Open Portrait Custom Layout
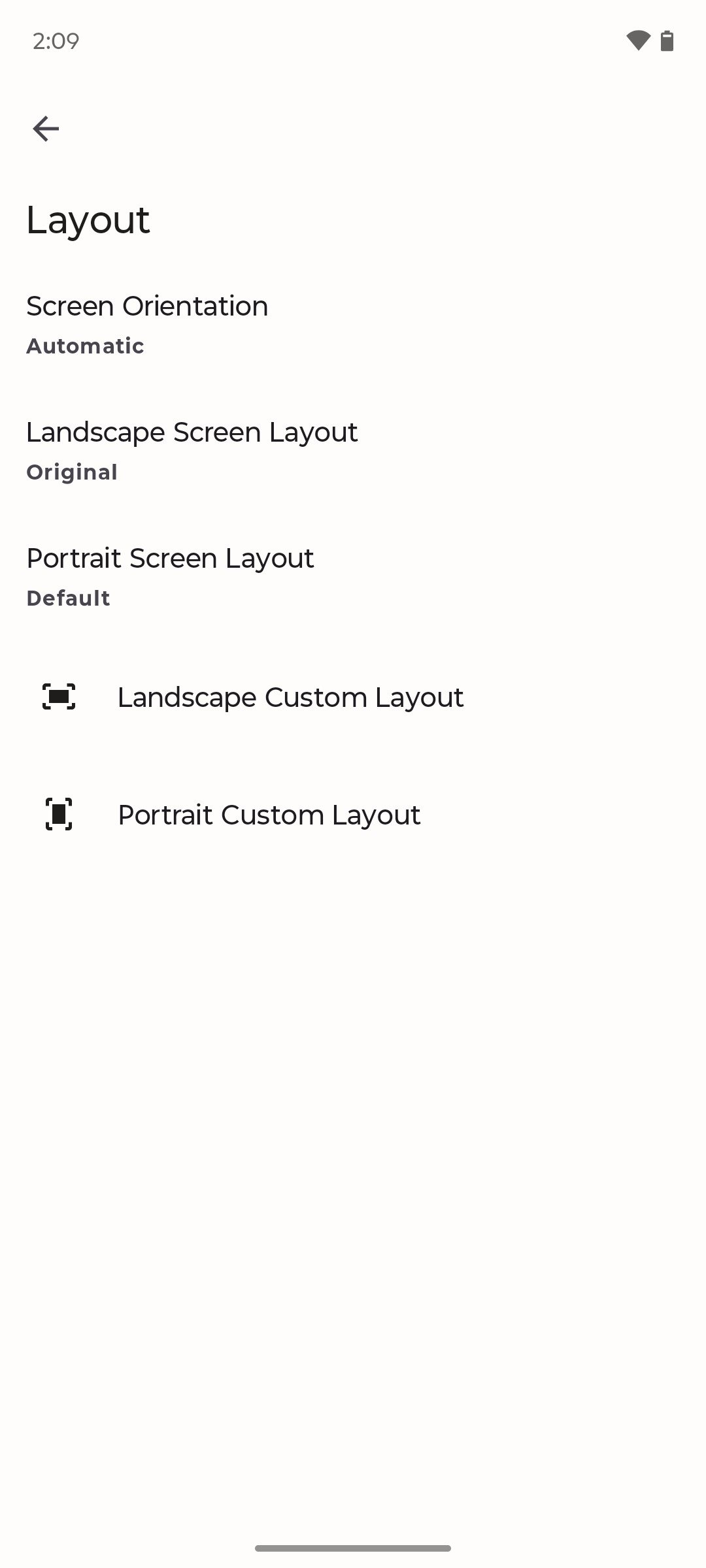The height and width of the screenshot is (1568, 706). click(x=269, y=815)
